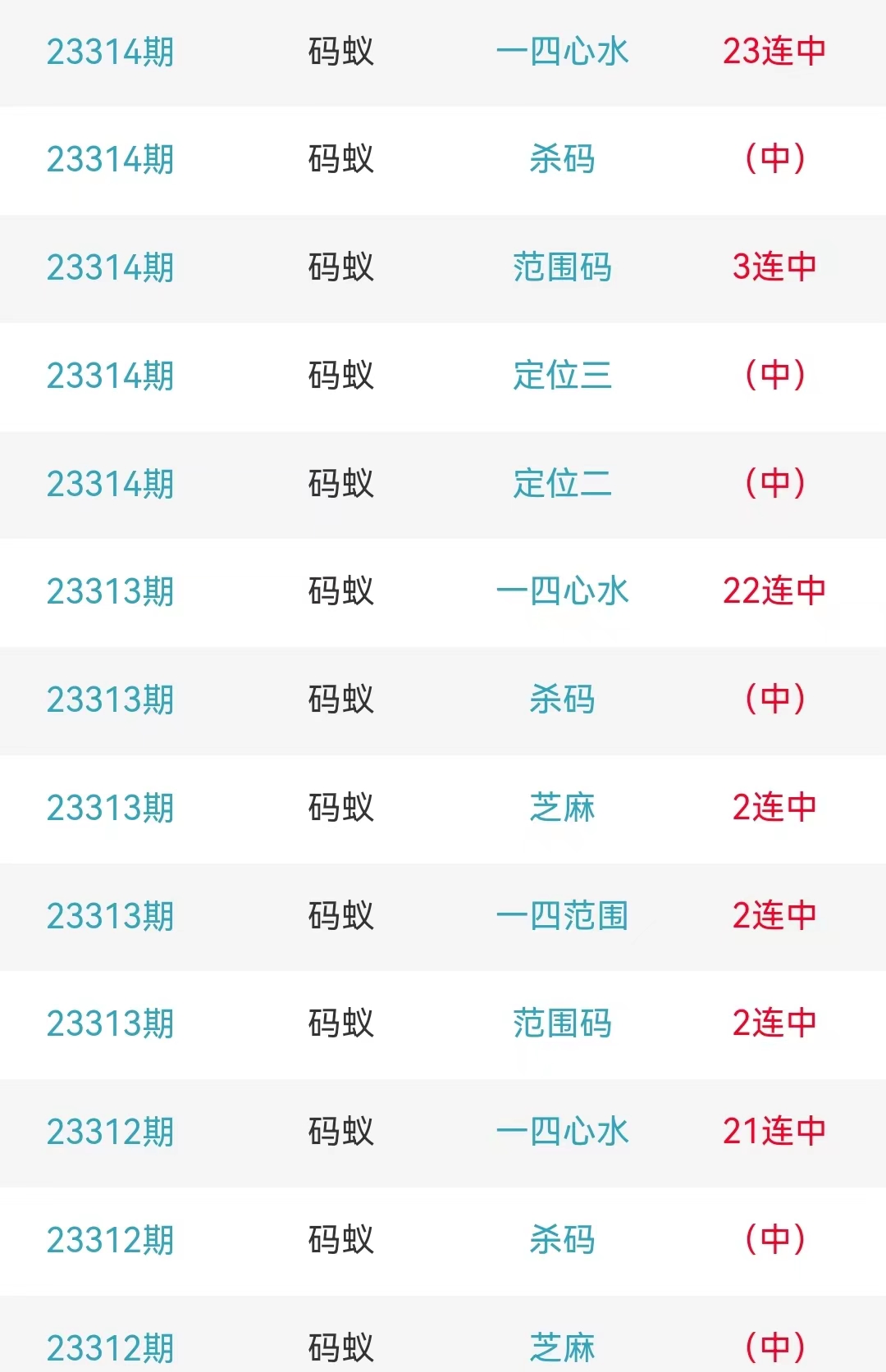886x1372 pixels.
Task: Tap the 23312期 芝麻 record
Action: (x=562, y=1346)
